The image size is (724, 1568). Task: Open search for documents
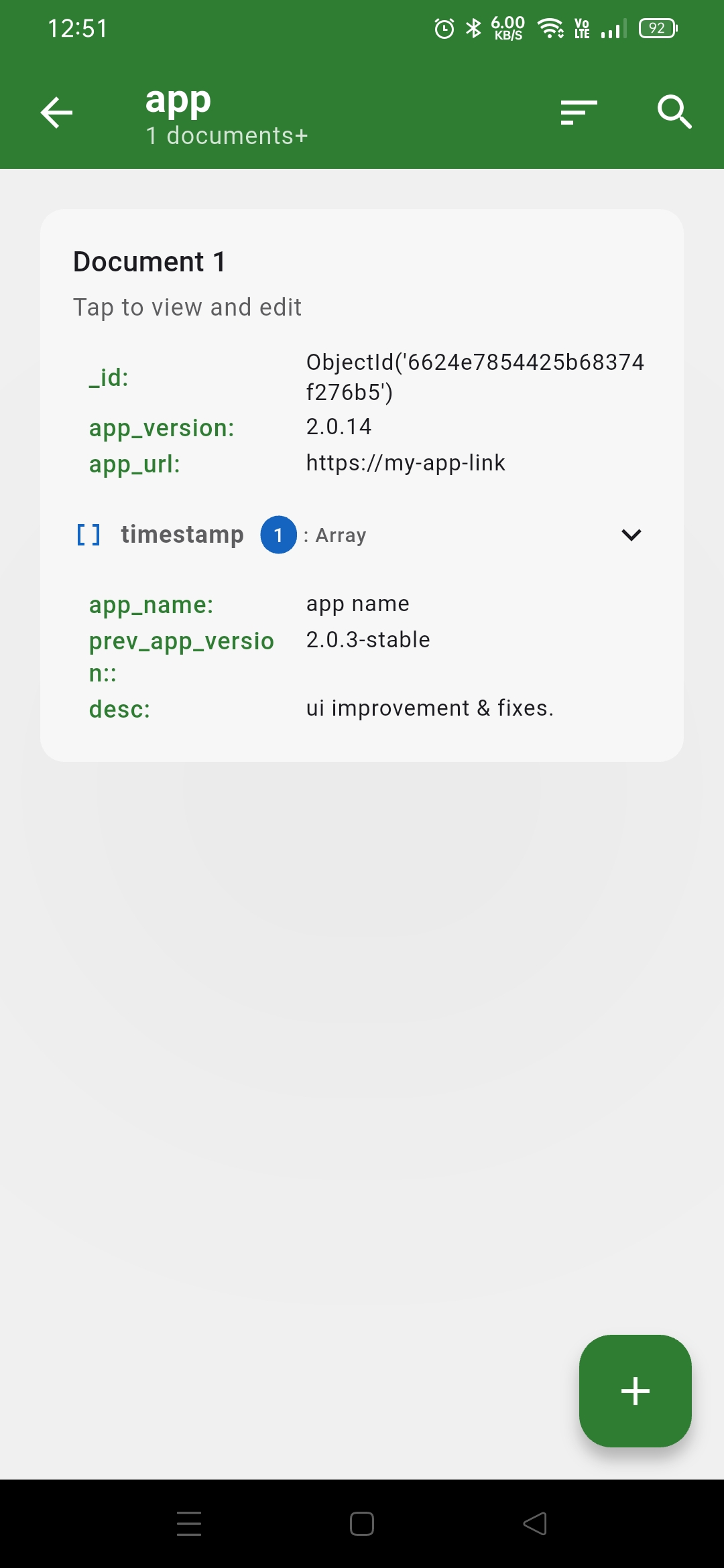click(674, 112)
